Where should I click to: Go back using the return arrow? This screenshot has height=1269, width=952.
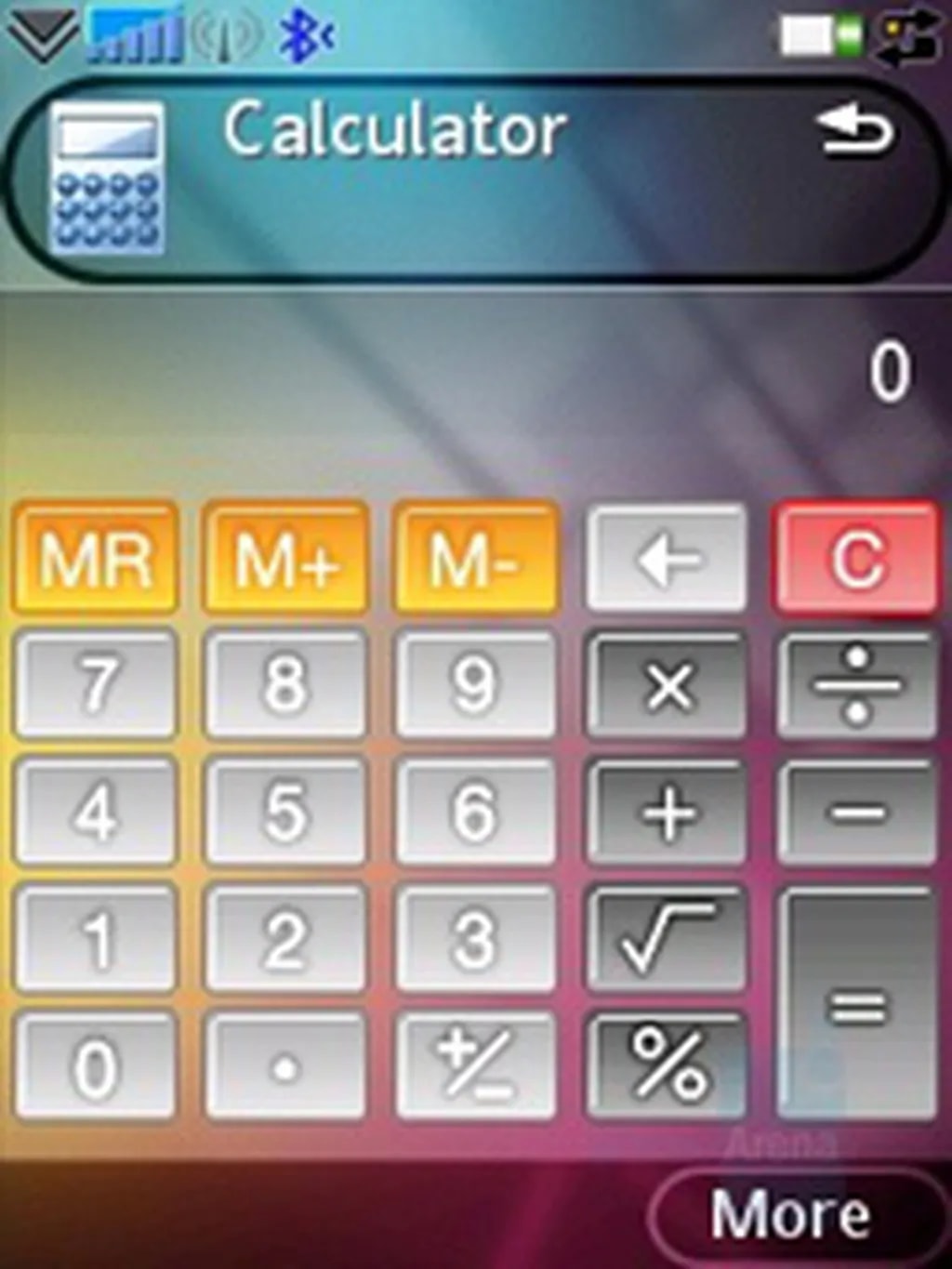[x=853, y=130]
